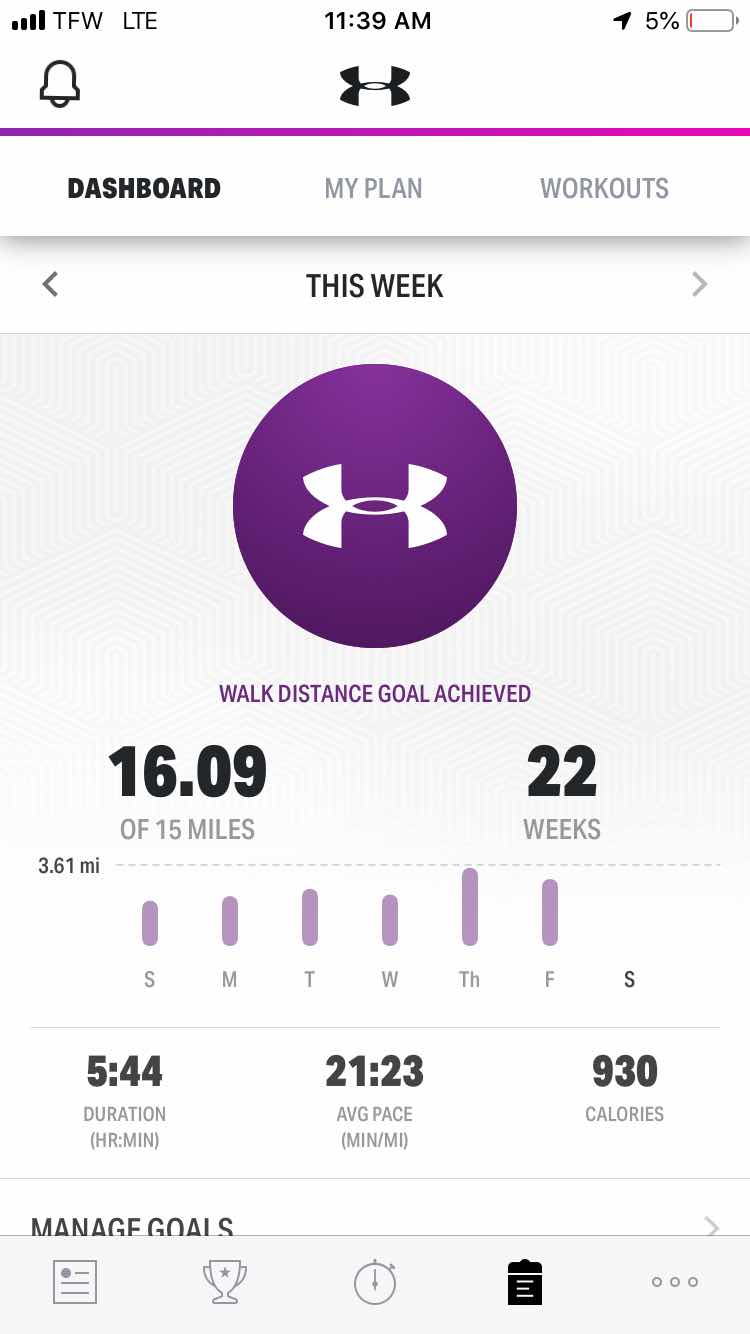Select the training clipboard tab
The height and width of the screenshot is (1334, 750).
click(525, 1282)
